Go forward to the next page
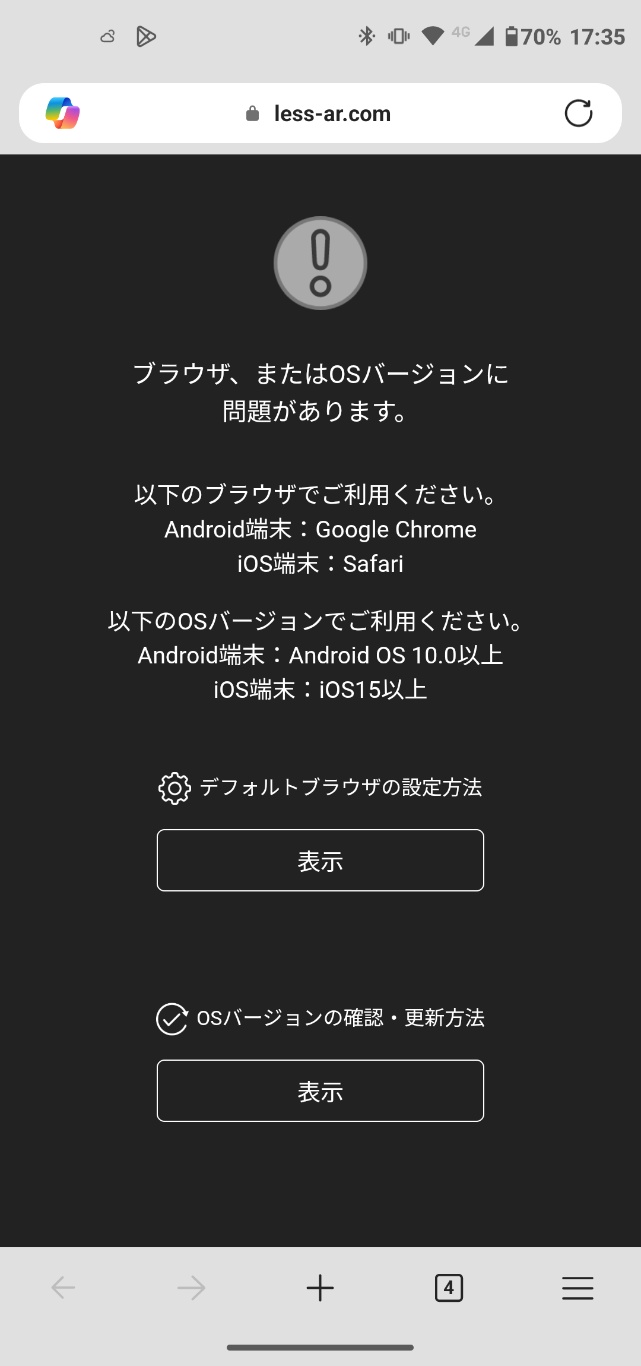This screenshot has width=641, height=1366. pyautogui.click(x=191, y=1288)
